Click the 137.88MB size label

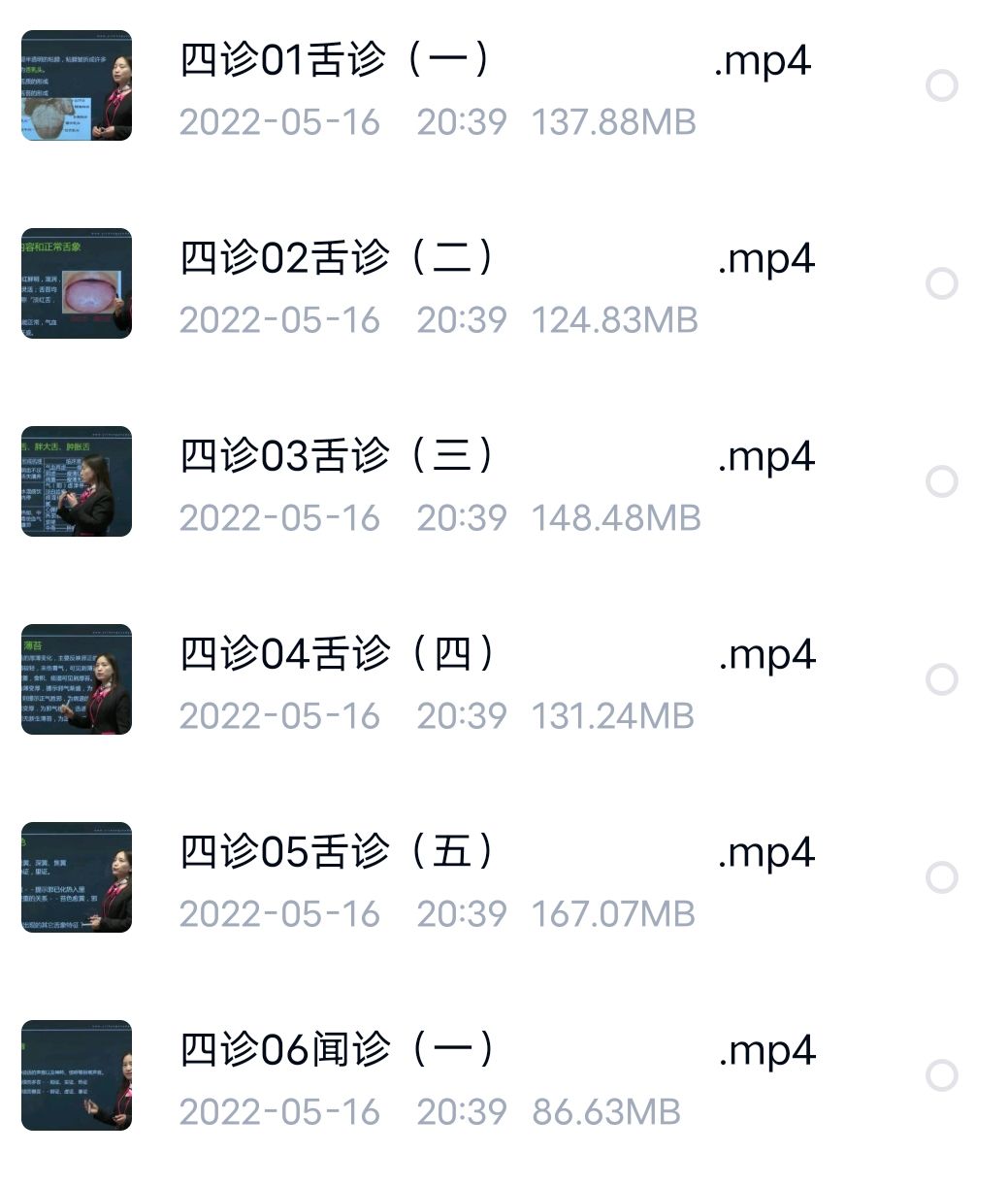(x=615, y=121)
